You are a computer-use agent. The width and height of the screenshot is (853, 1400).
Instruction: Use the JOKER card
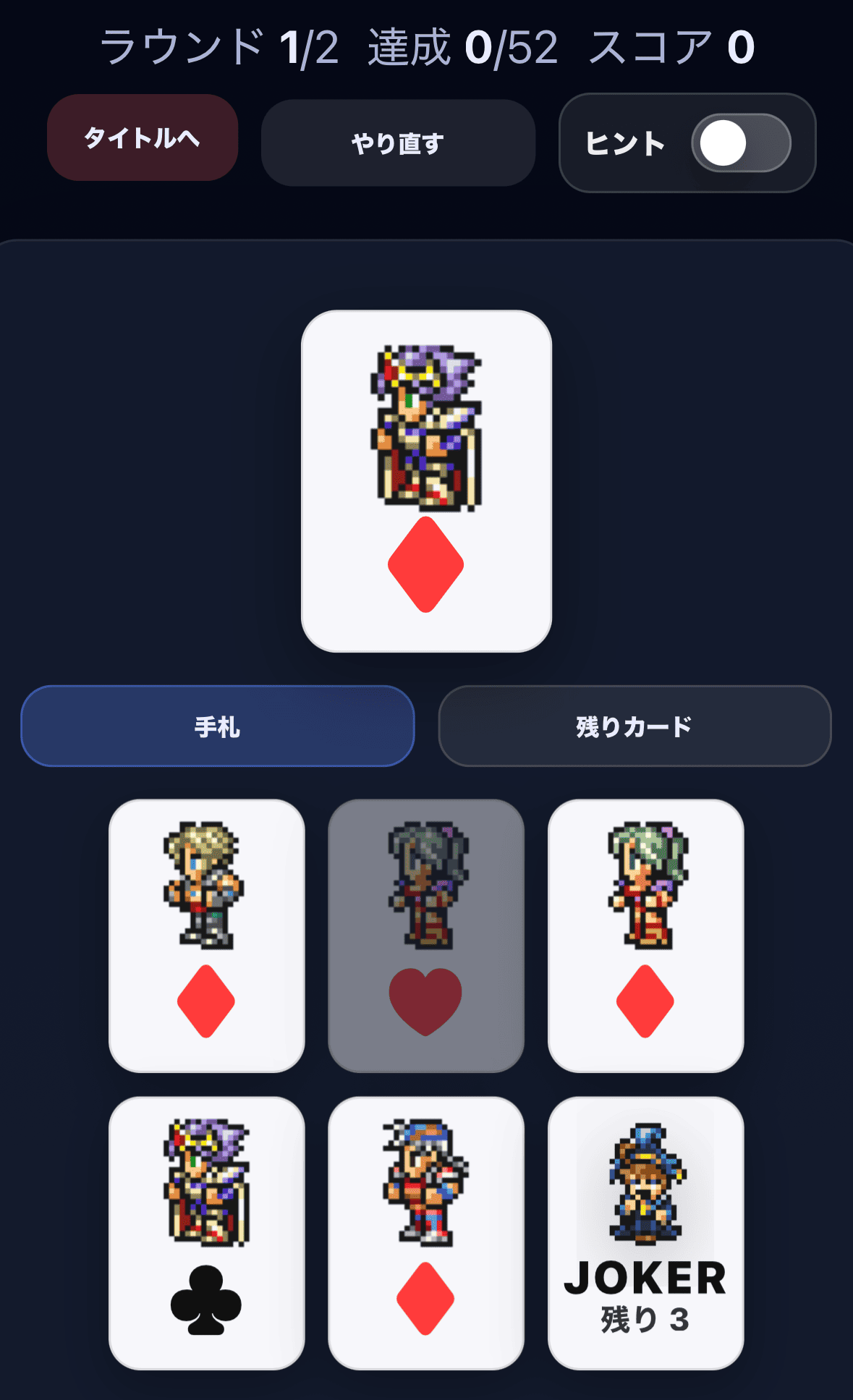pos(645,1232)
